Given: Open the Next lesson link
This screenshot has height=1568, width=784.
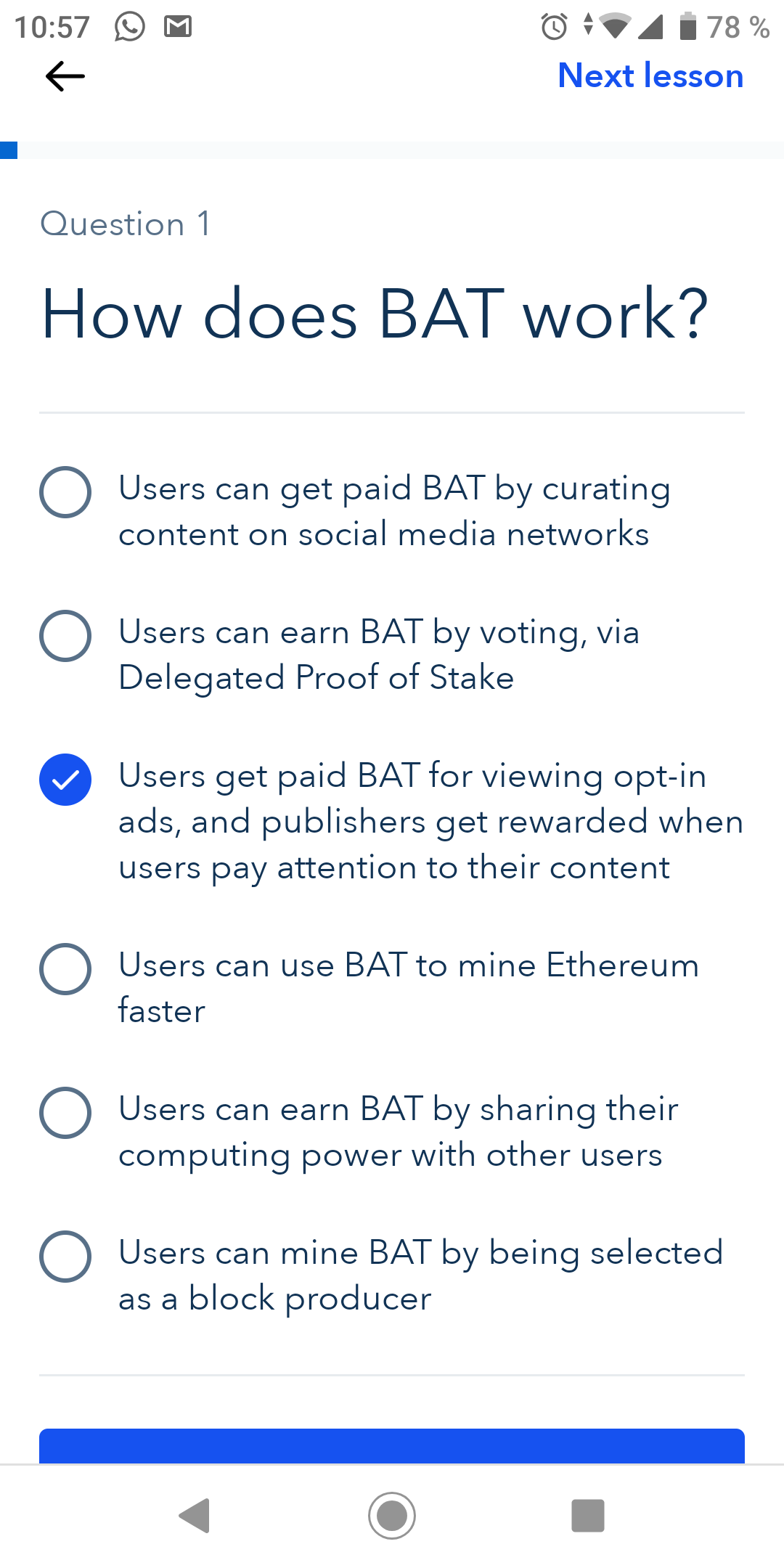Looking at the screenshot, I should [x=650, y=75].
